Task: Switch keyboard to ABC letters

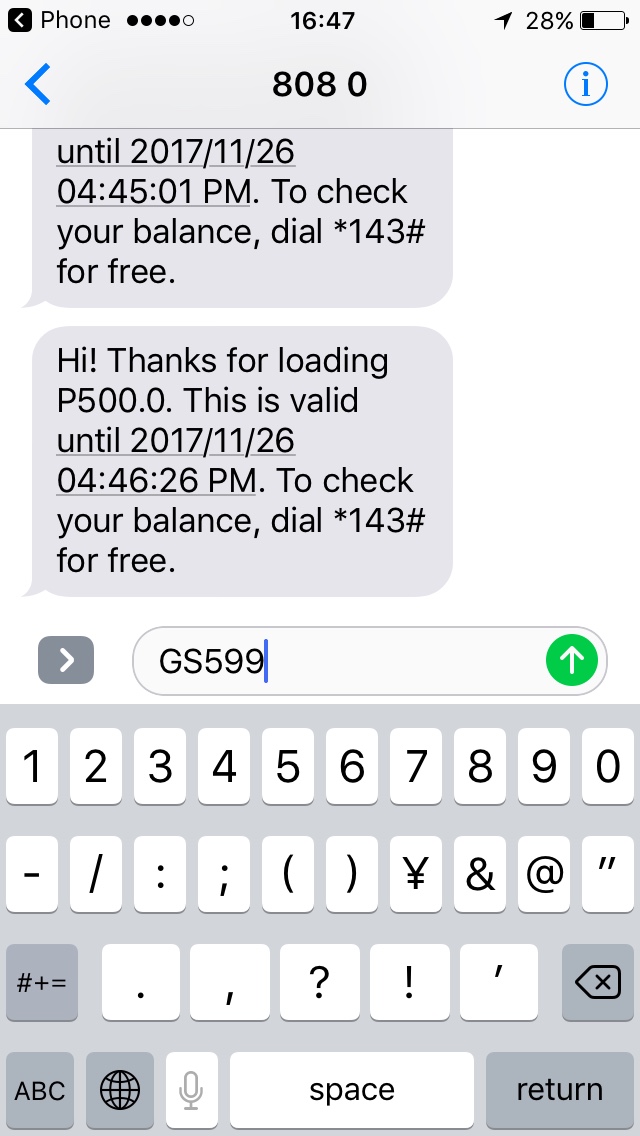Action: [x=40, y=1089]
